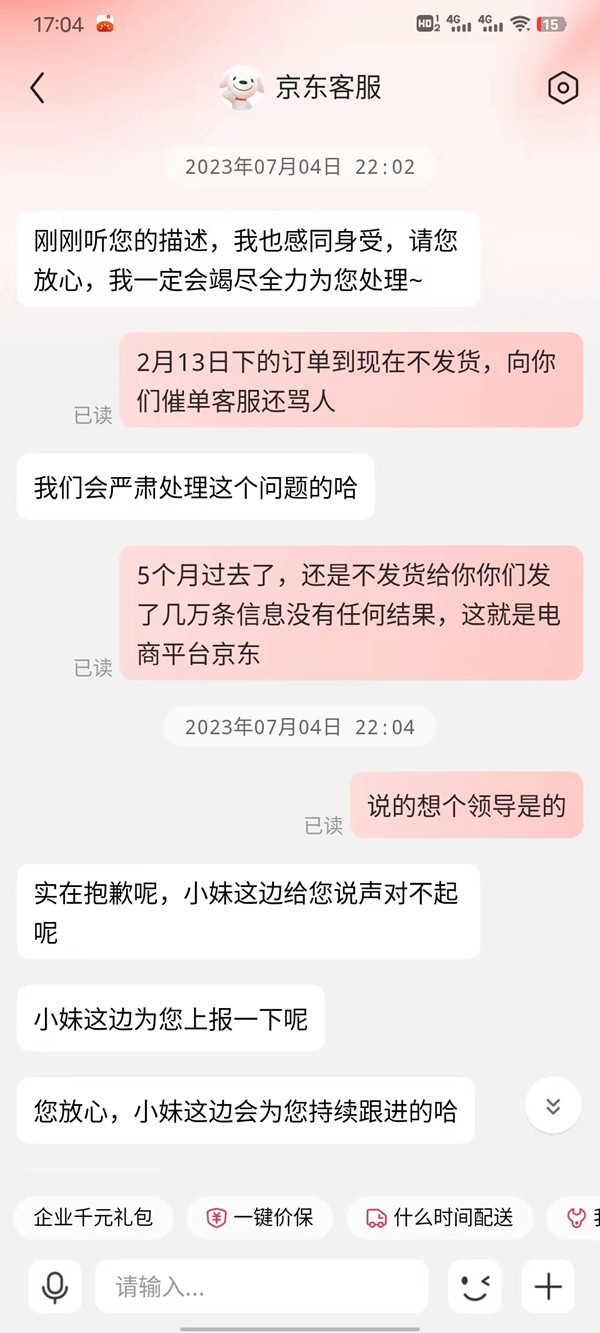Screen dimensions: 600x1333
Task: Focus the 请输入 message field
Action: pos(260,1286)
